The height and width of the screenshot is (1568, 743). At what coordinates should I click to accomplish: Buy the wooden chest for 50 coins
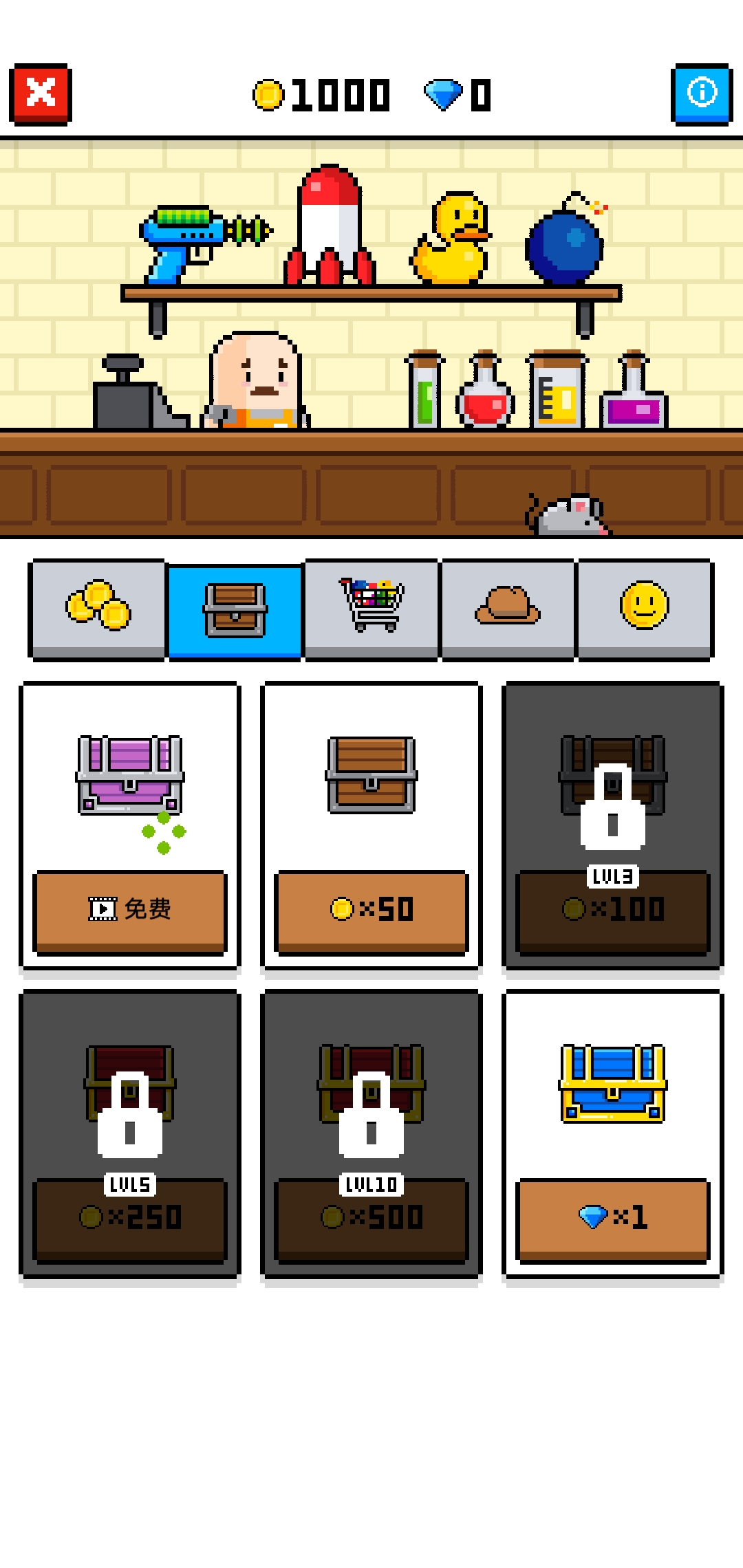[x=370, y=908]
